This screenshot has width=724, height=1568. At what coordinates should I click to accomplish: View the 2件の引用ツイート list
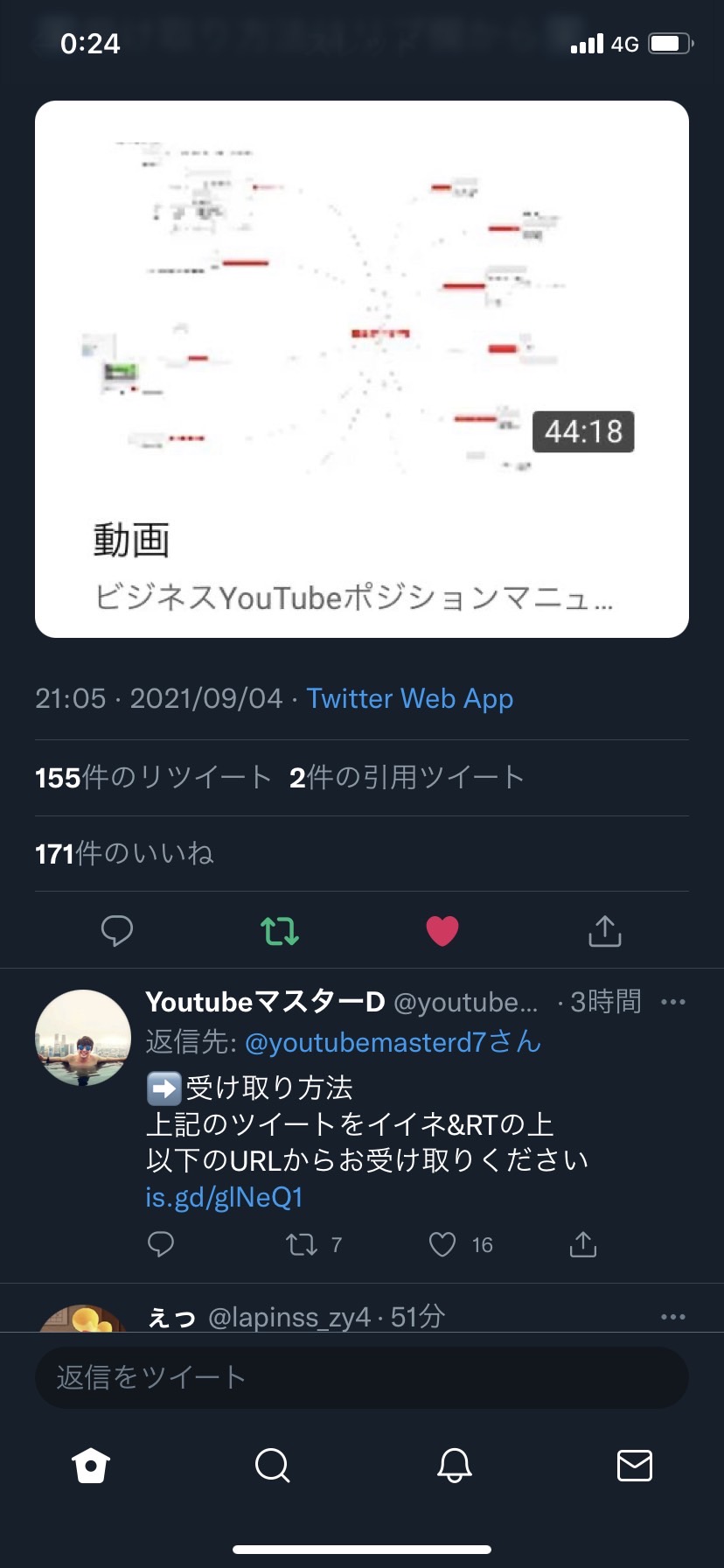pos(407,777)
